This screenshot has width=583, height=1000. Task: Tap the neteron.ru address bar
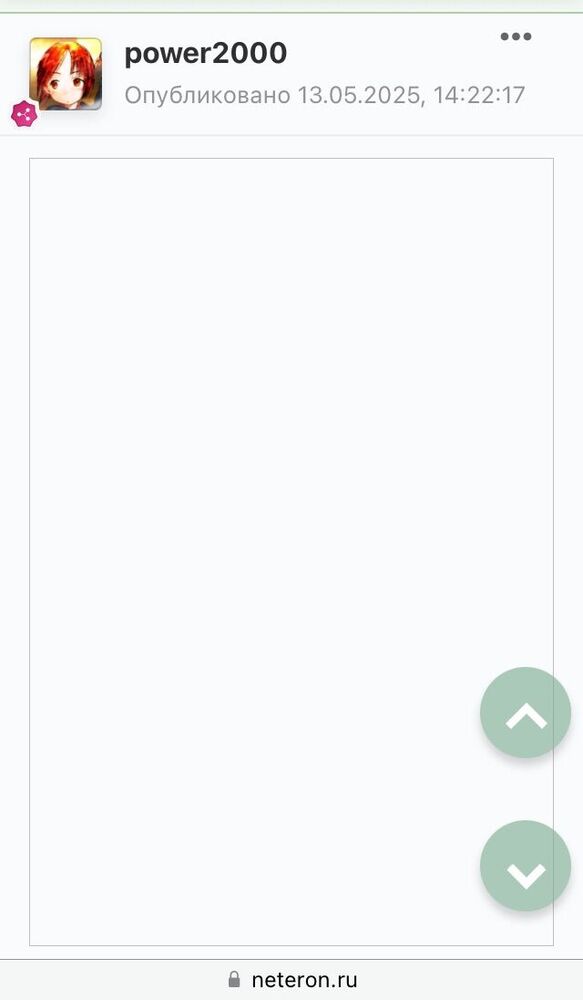tap(292, 980)
